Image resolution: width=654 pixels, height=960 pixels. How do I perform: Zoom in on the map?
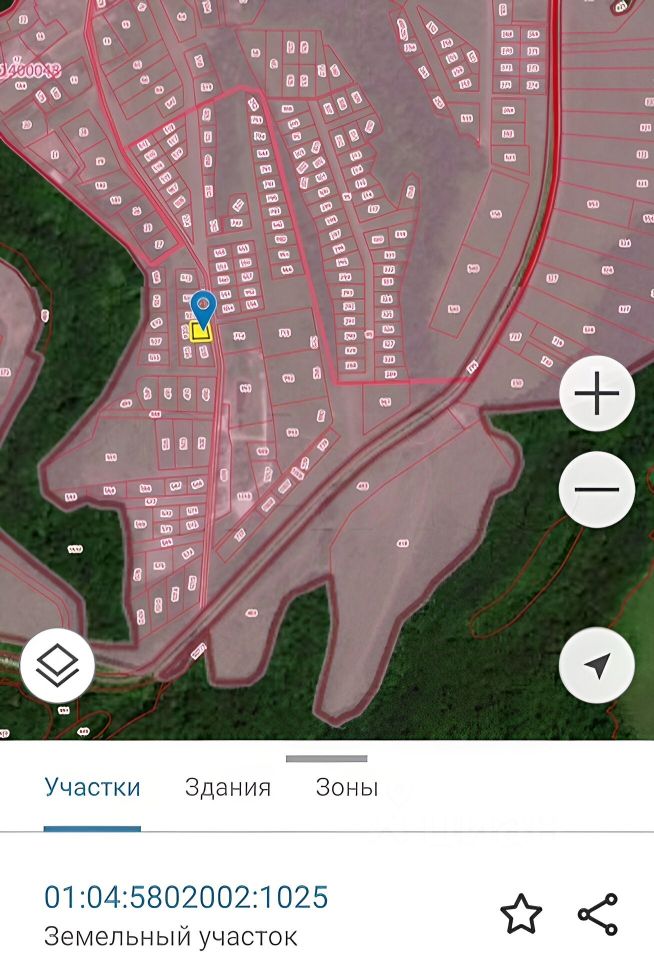597,394
